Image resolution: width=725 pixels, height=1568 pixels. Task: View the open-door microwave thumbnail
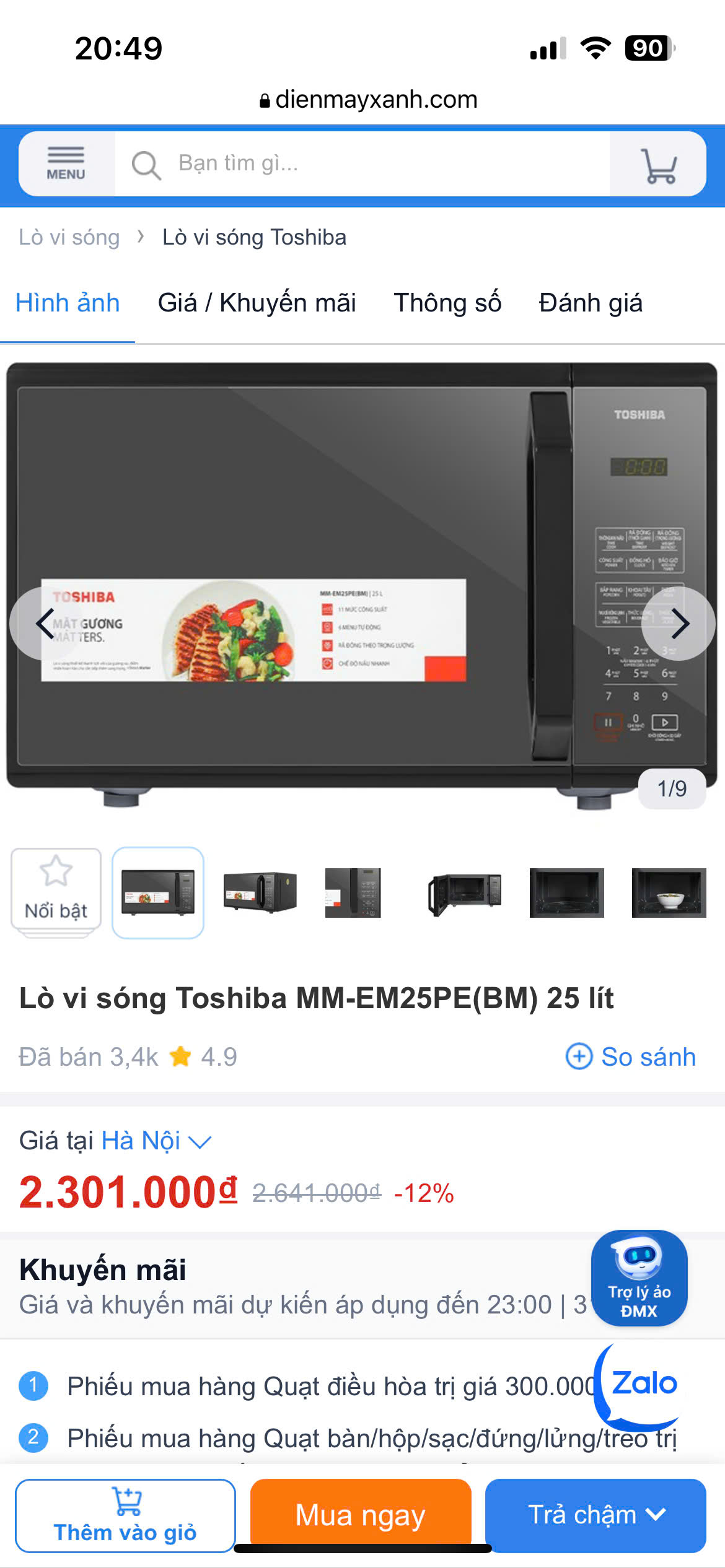[464, 892]
